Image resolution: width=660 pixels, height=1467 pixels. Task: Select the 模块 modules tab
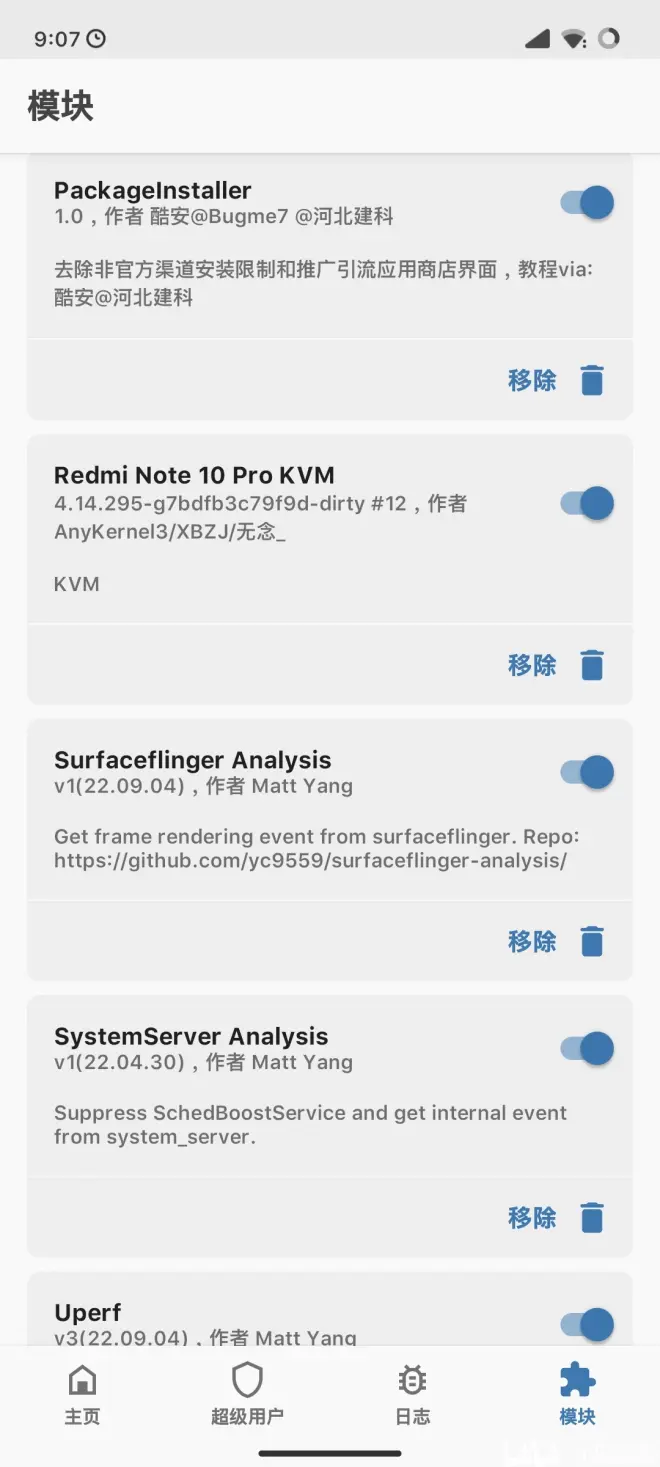click(x=577, y=1395)
